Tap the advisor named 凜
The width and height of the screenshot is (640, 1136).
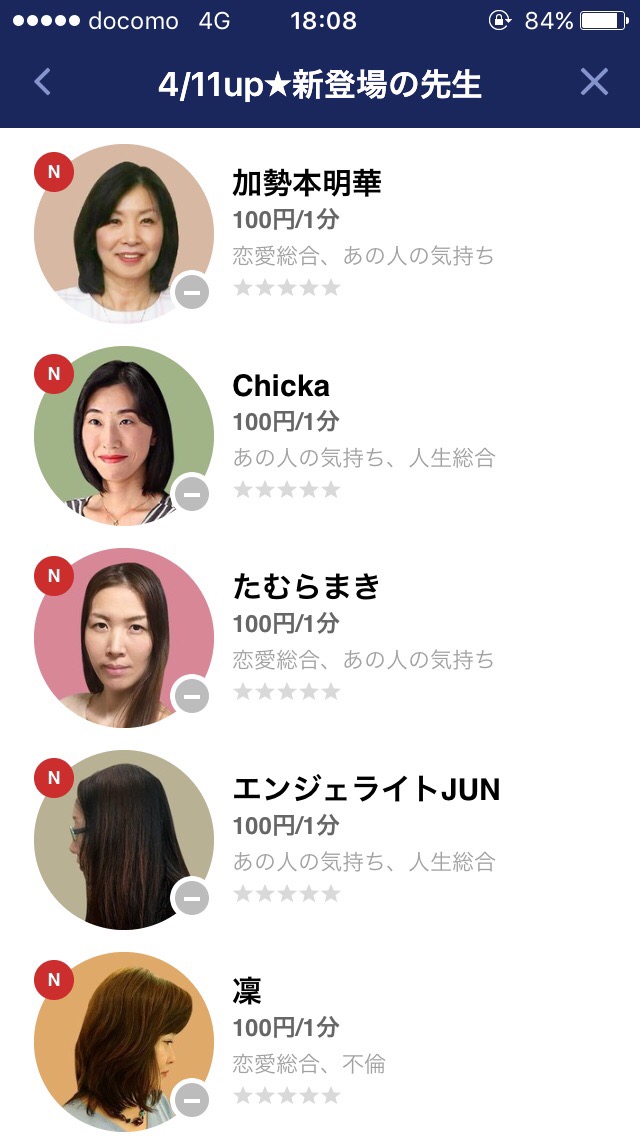(x=247, y=991)
